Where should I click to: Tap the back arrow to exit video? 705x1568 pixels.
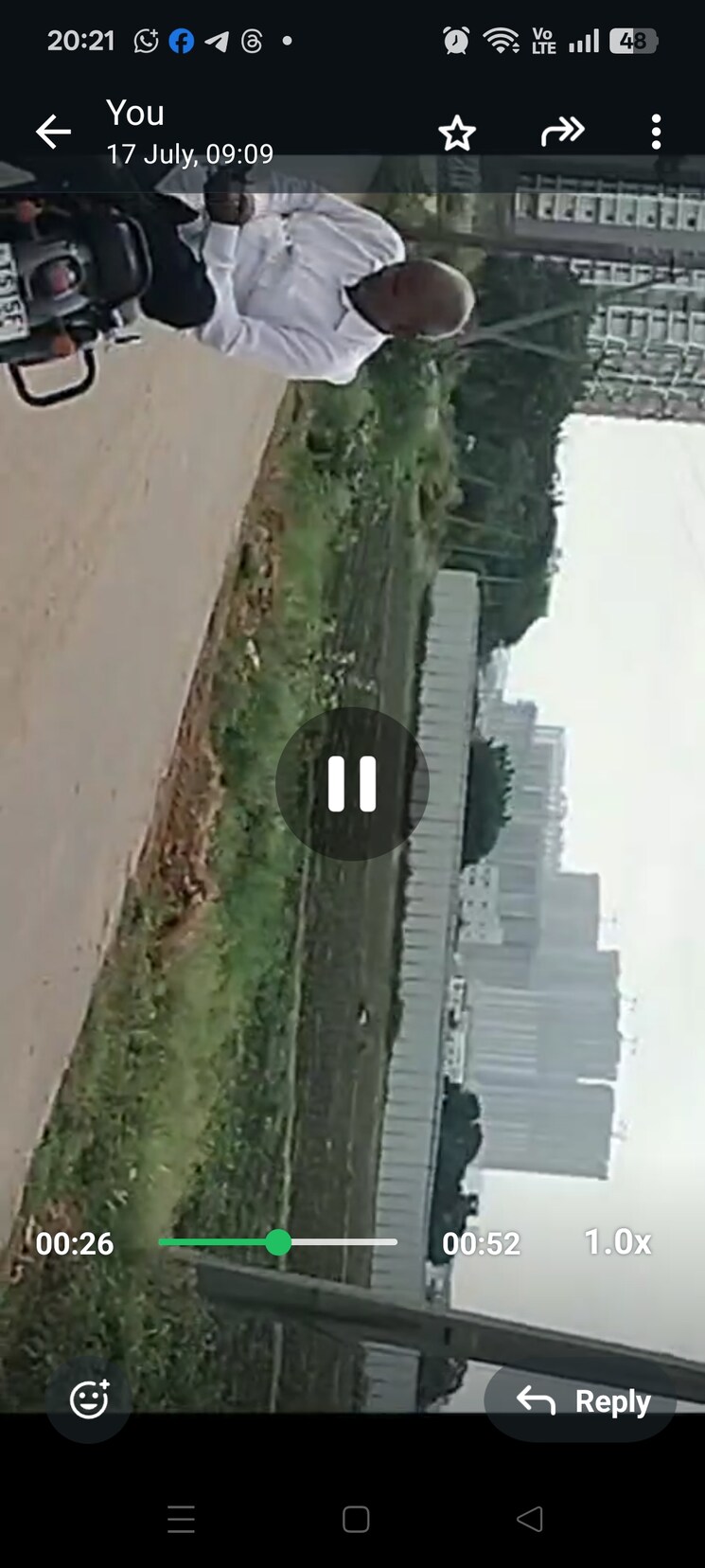coord(53,133)
